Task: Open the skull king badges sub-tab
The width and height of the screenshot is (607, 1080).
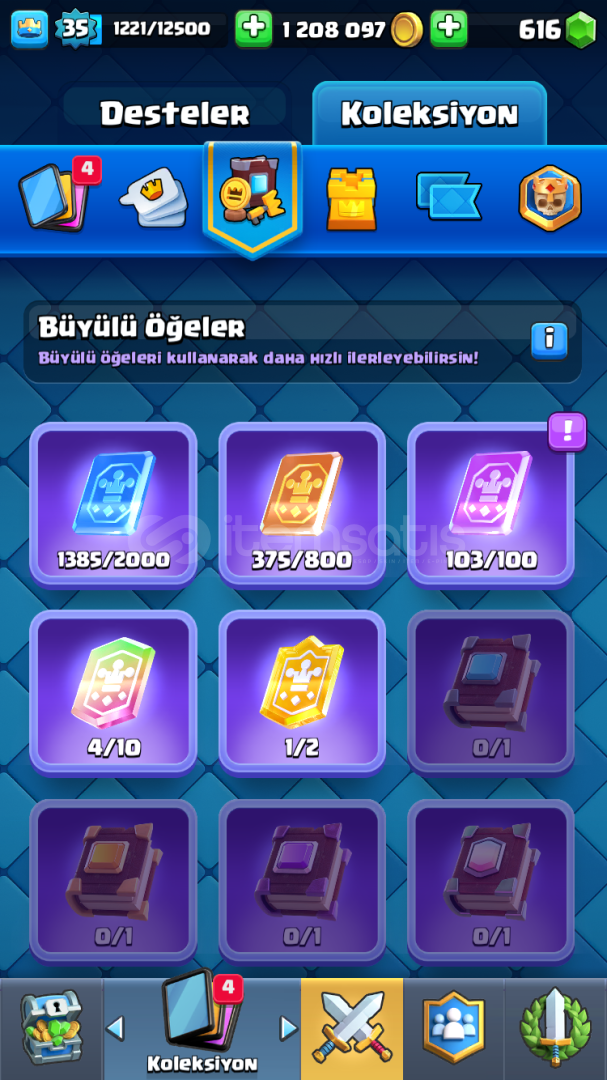Action: pos(550,198)
